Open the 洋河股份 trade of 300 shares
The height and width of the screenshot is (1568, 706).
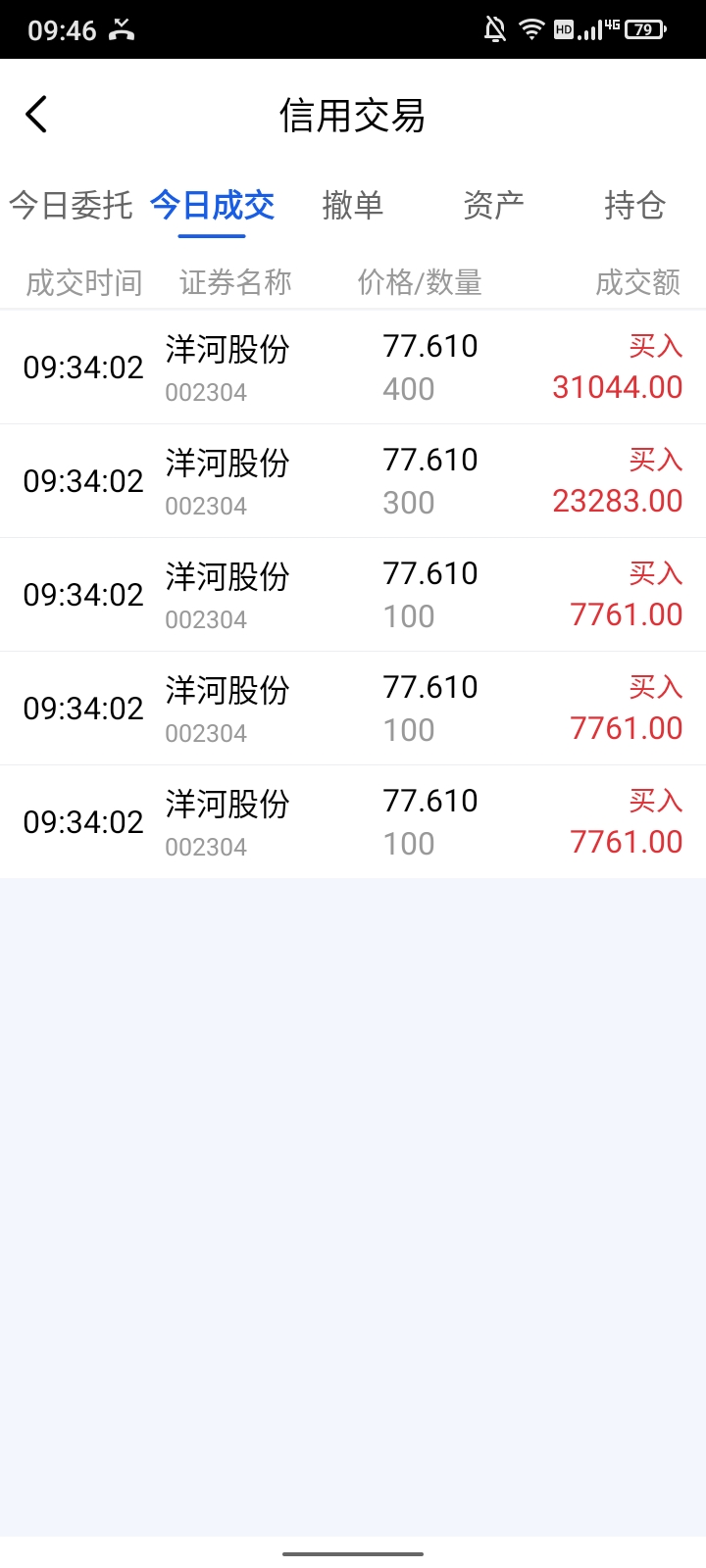click(353, 481)
